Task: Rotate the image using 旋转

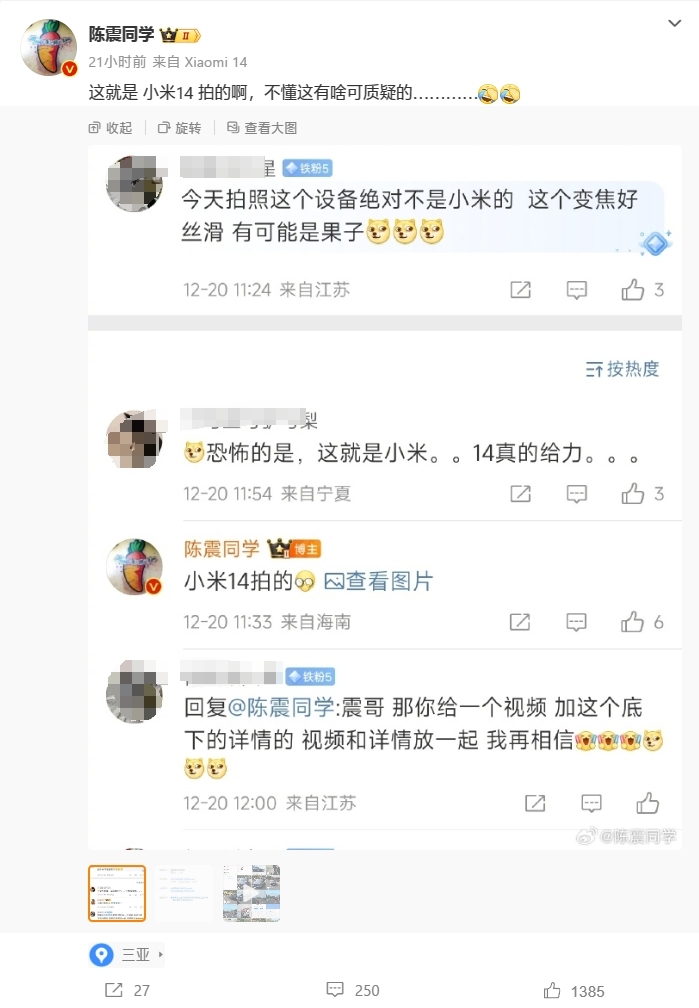Action: pos(179,128)
